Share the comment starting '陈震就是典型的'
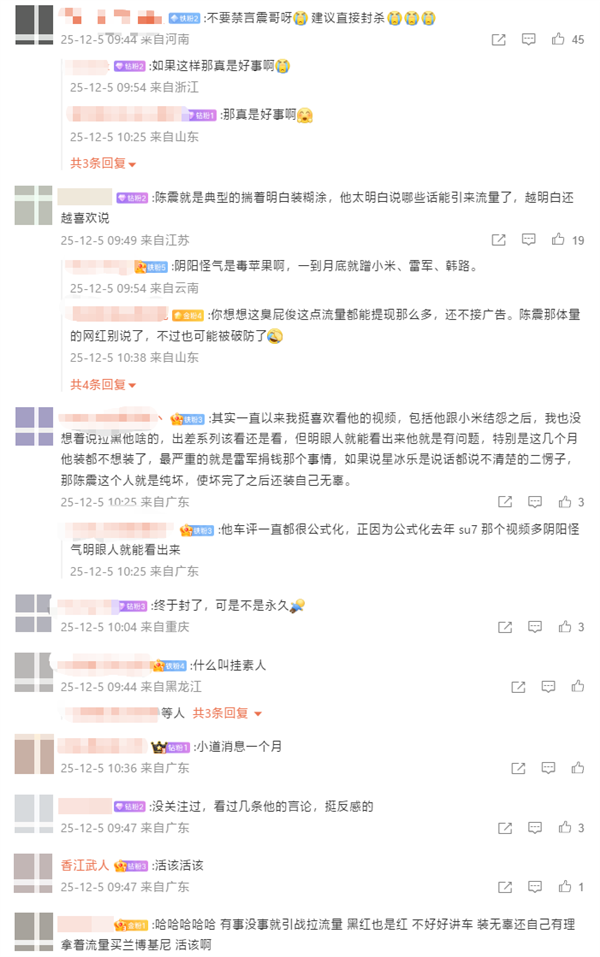Viewport: 600px width, 957px height. [499, 240]
